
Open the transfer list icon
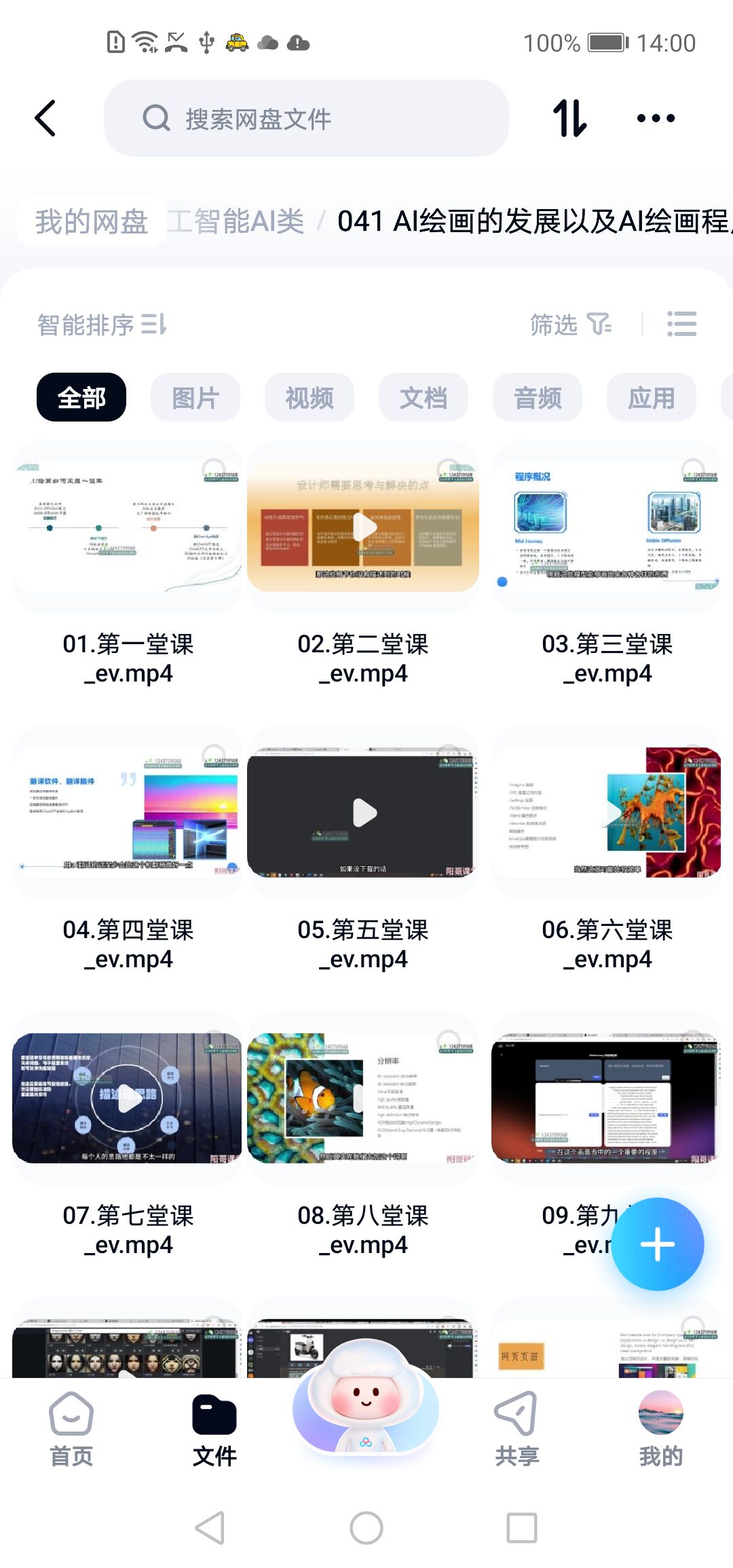[x=569, y=119]
